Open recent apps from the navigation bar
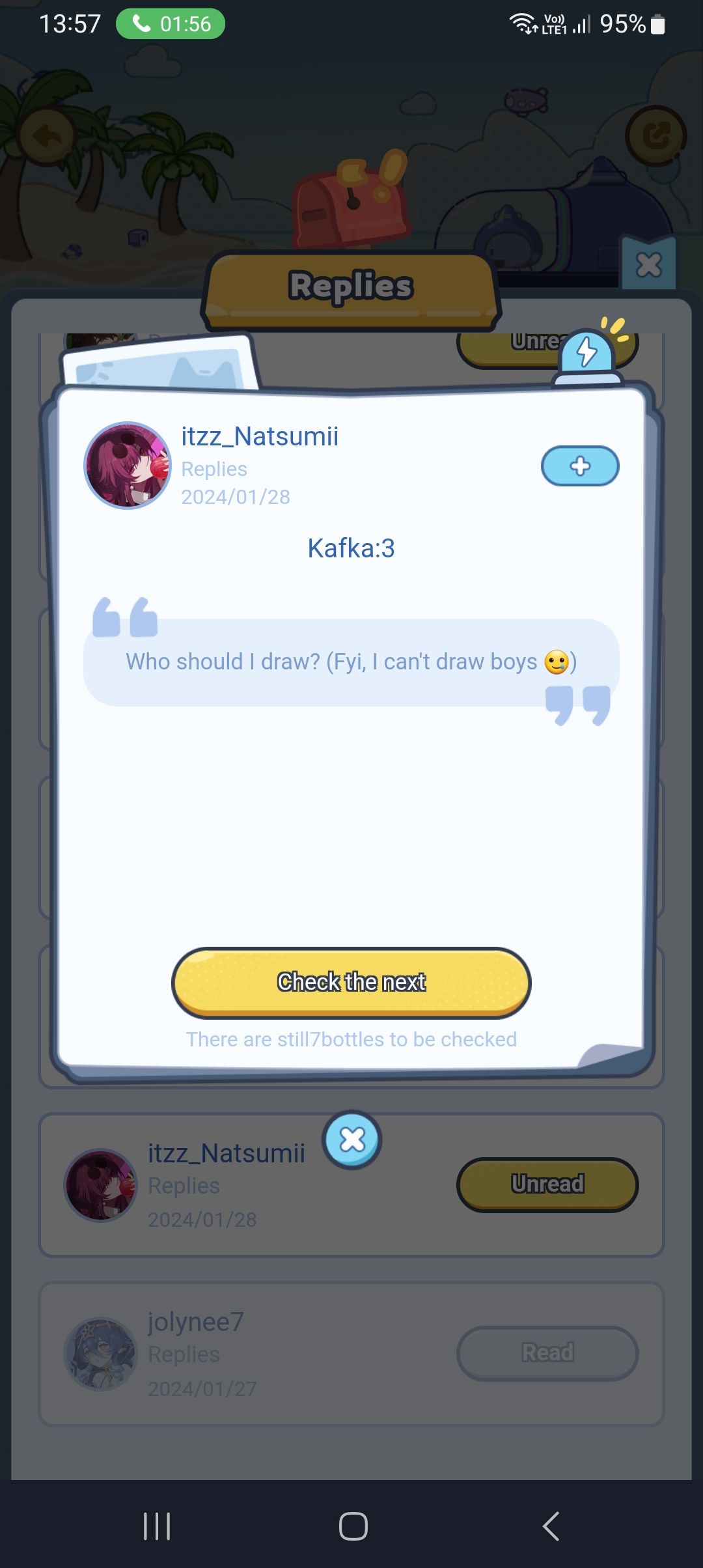Viewport: 703px width, 1568px height. (156, 1526)
